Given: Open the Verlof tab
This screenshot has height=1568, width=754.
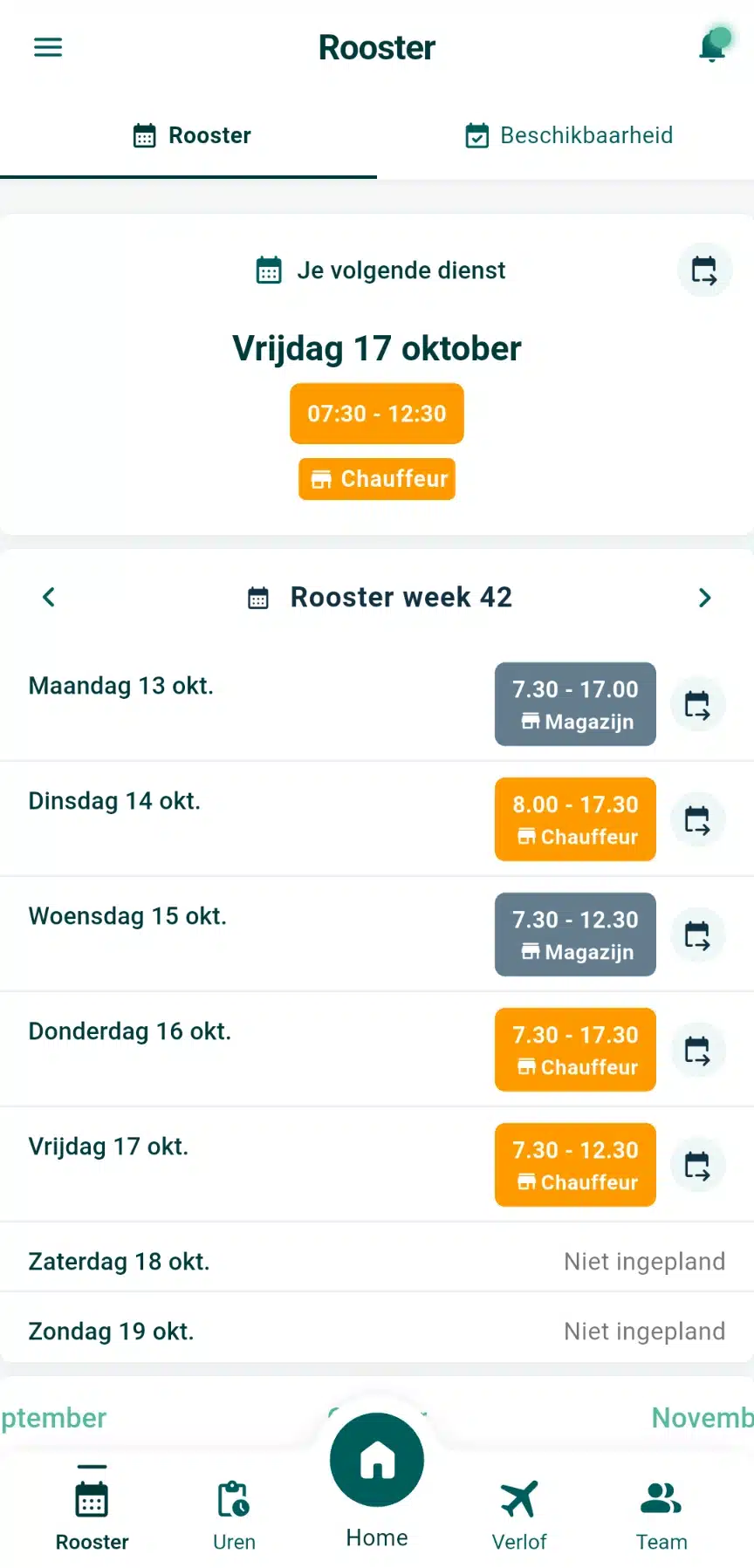Looking at the screenshot, I should pos(519,1514).
